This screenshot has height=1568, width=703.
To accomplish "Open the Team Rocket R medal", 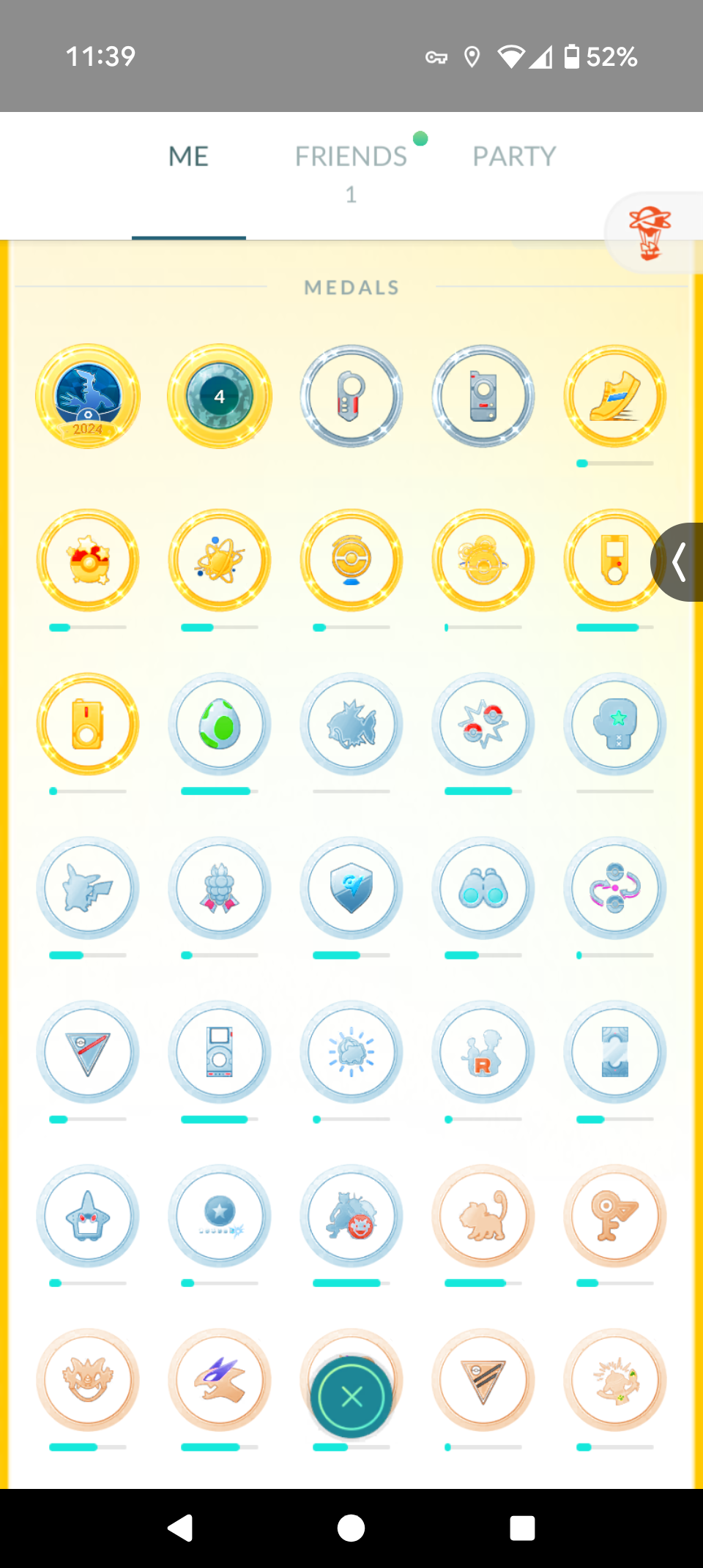I will [483, 1052].
